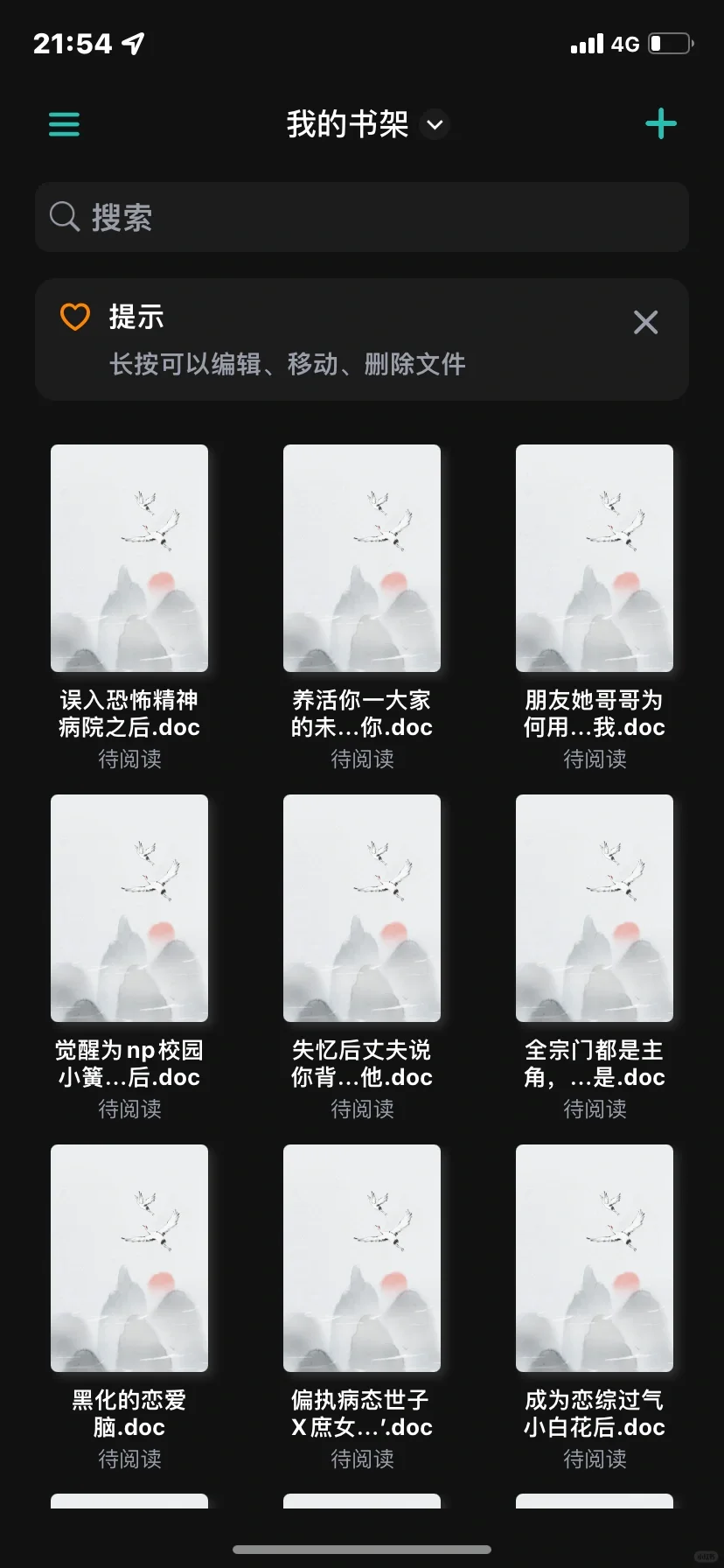The width and height of the screenshot is (724, 1568).
Task: Open the book 黑化的恋爱脑.doc
Action: click(129, 1258)
